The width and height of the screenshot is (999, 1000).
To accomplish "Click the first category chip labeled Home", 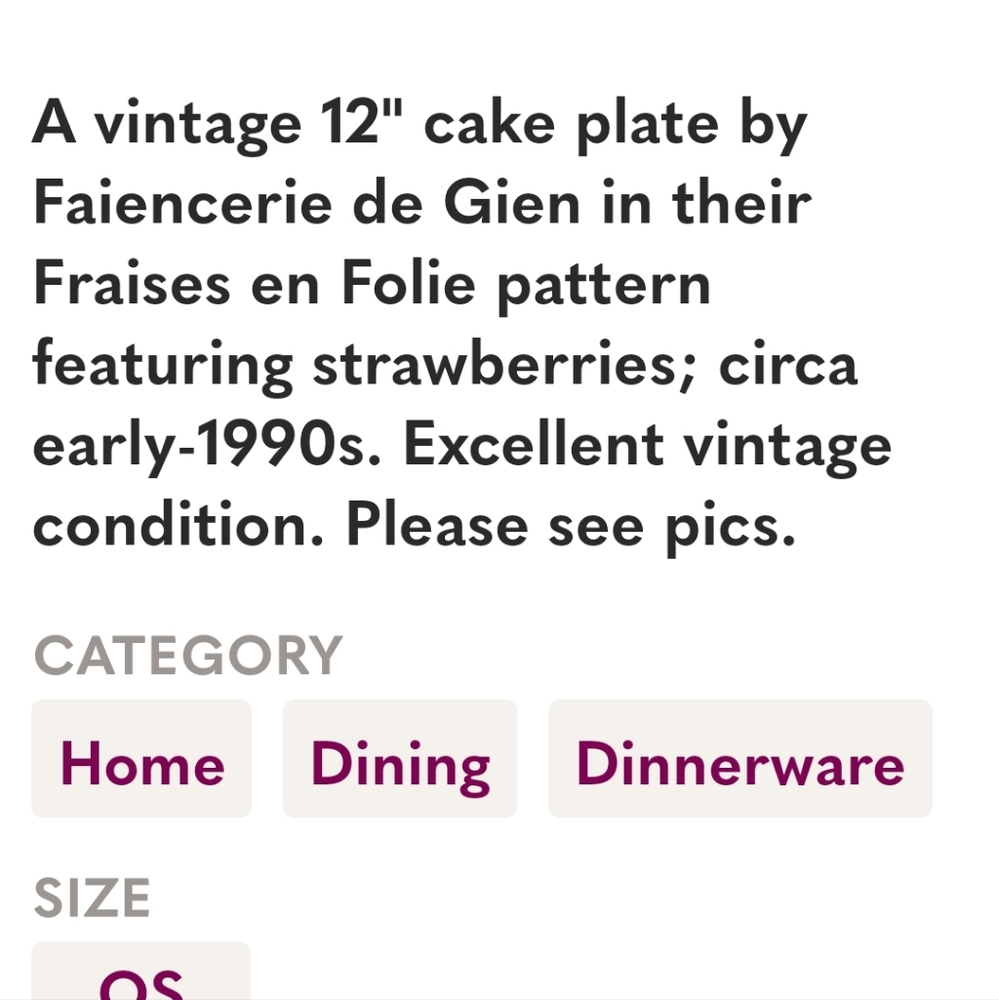I will tap(141, 761).
